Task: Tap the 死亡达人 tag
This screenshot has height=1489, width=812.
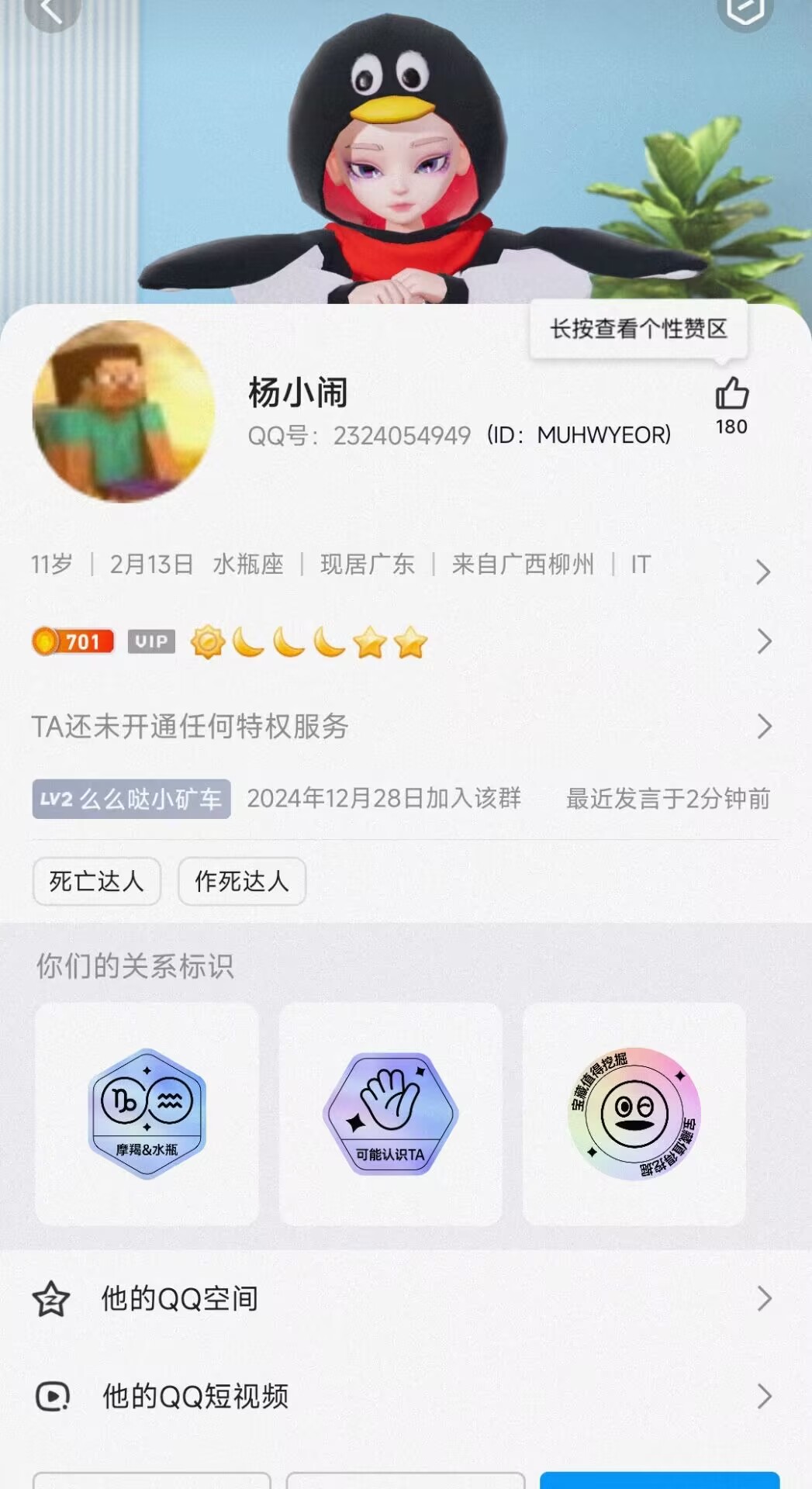Action: pos(96,882)
